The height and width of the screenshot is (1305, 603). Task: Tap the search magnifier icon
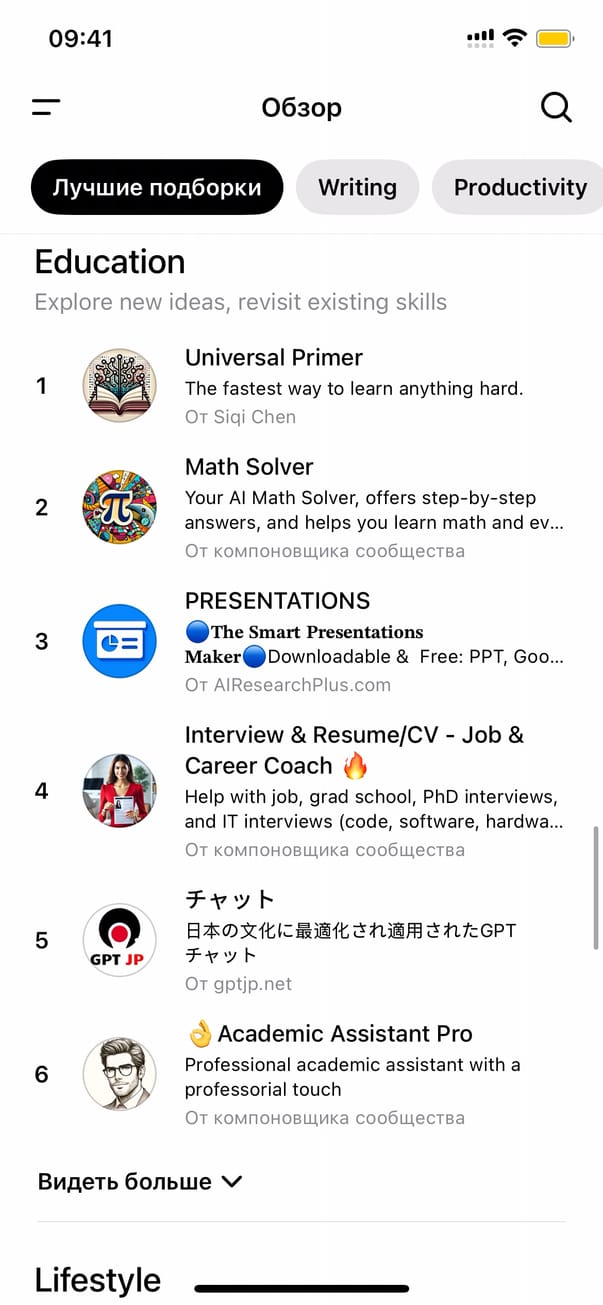click(556, 107)
